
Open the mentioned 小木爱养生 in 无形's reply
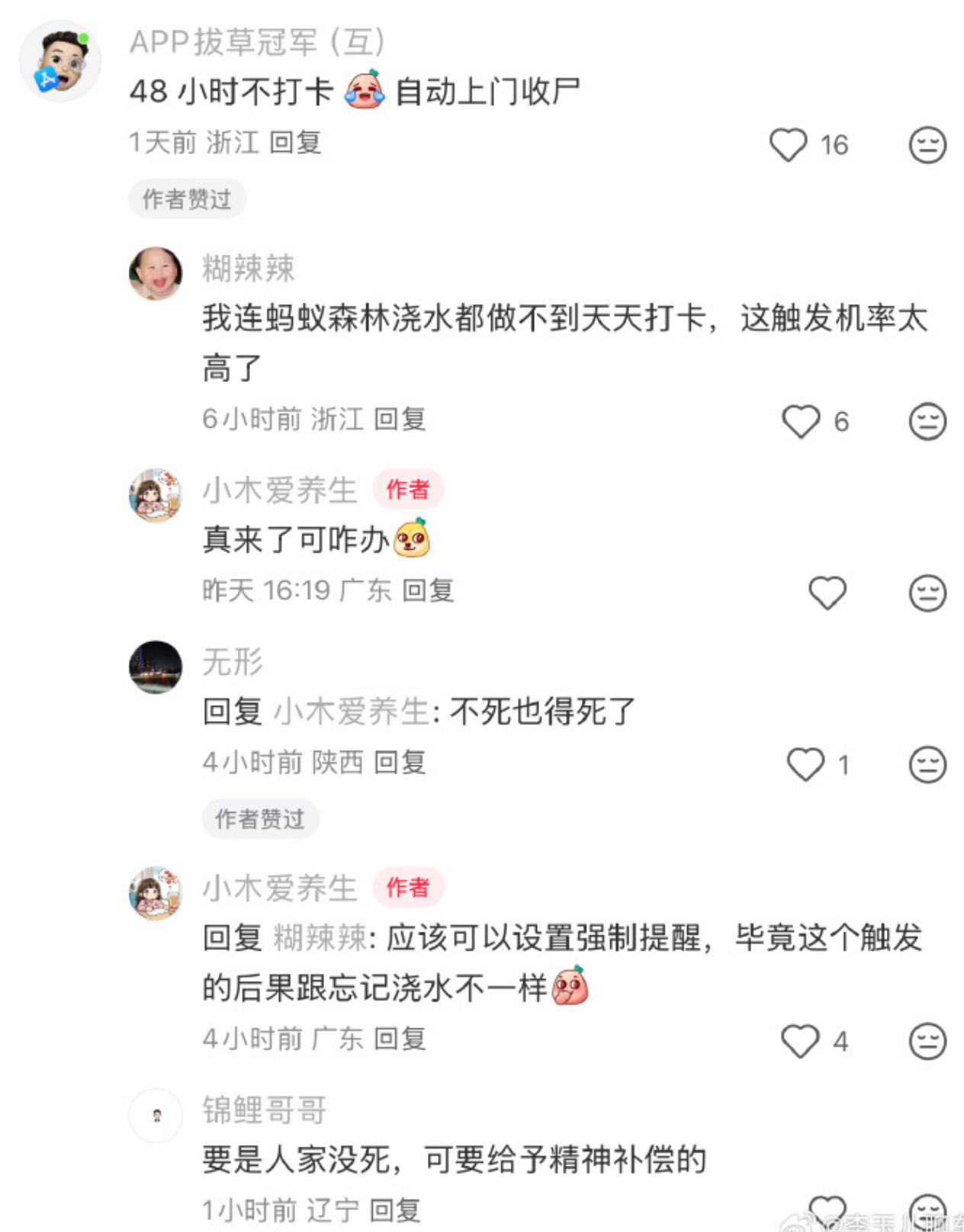tap(352, 712)
